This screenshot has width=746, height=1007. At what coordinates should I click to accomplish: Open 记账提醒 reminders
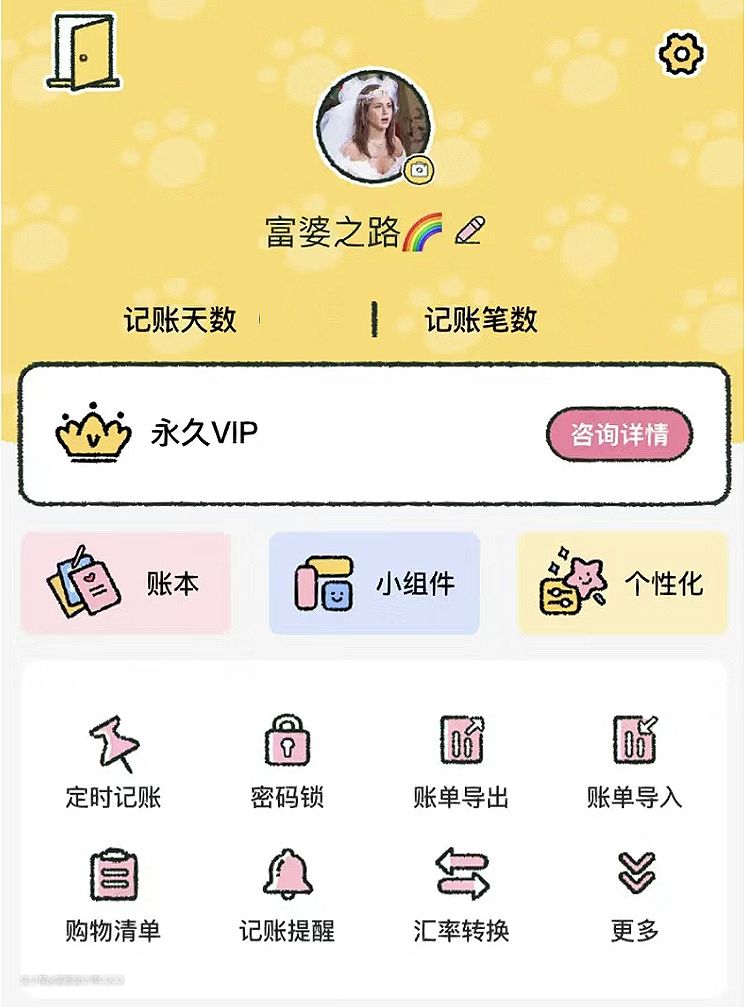[x=287, y=895]
